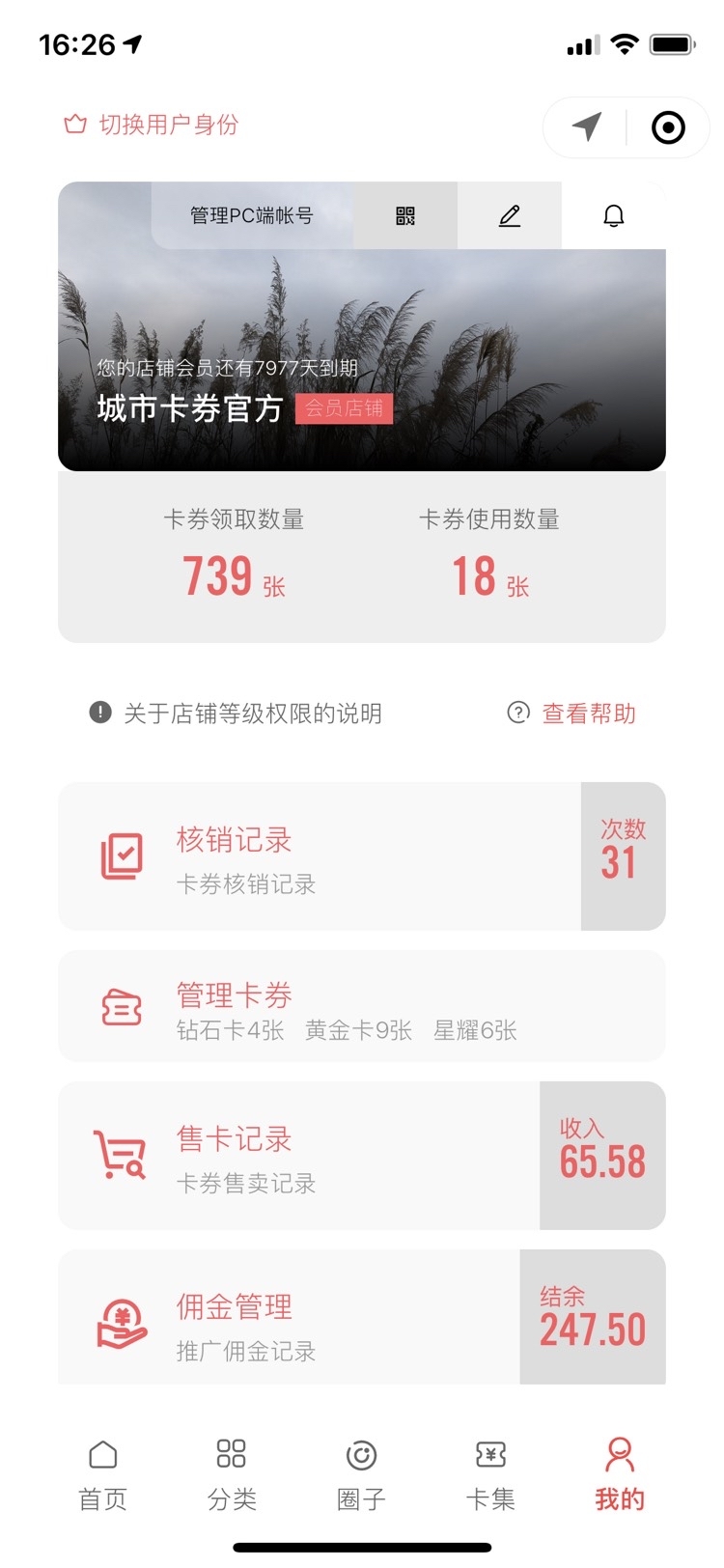Tap the pencil edit icon
Viewport: 724px width, 1568px height.
tap(510, 215)
